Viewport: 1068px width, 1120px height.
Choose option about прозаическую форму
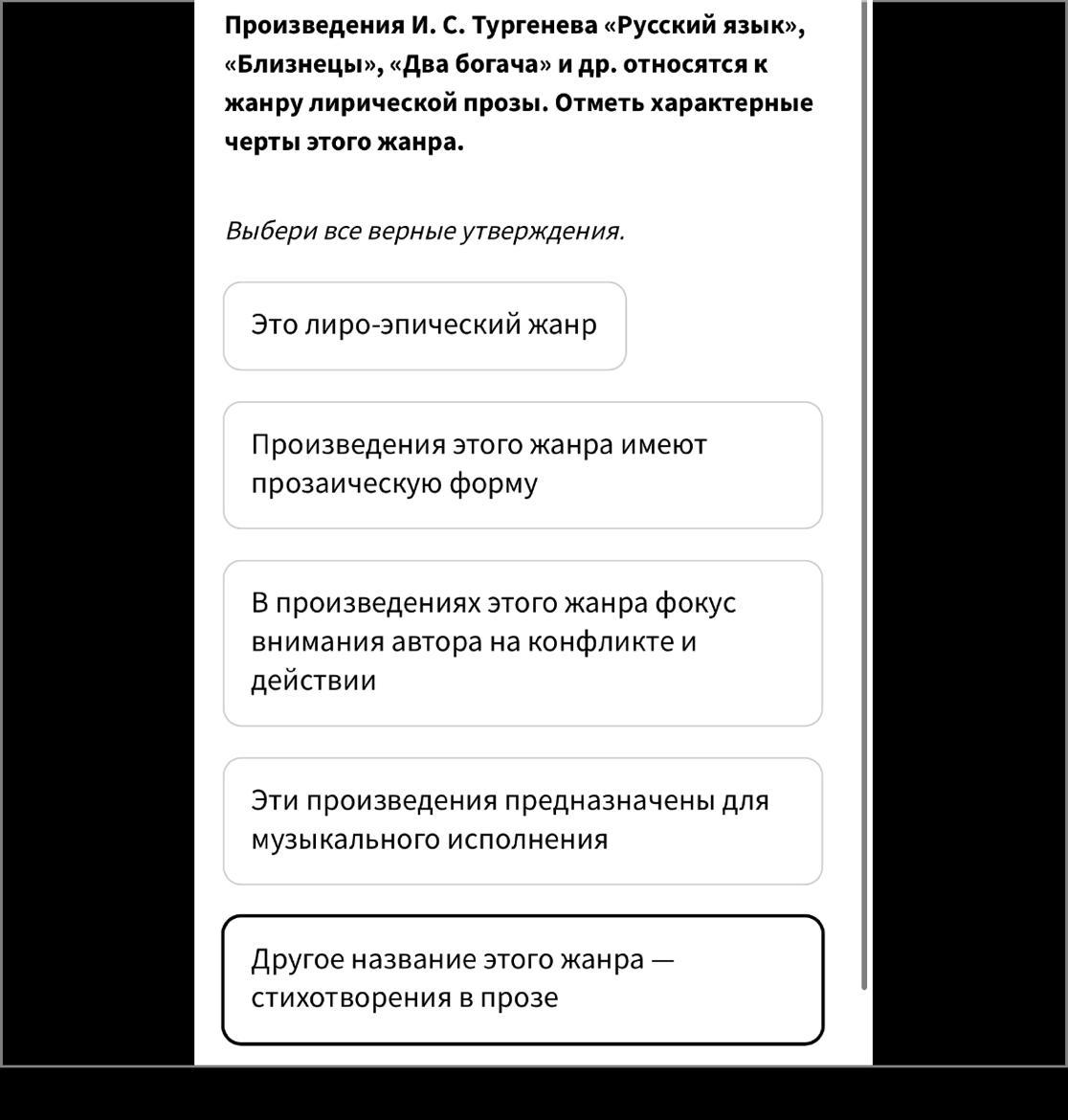pos(523,465)
